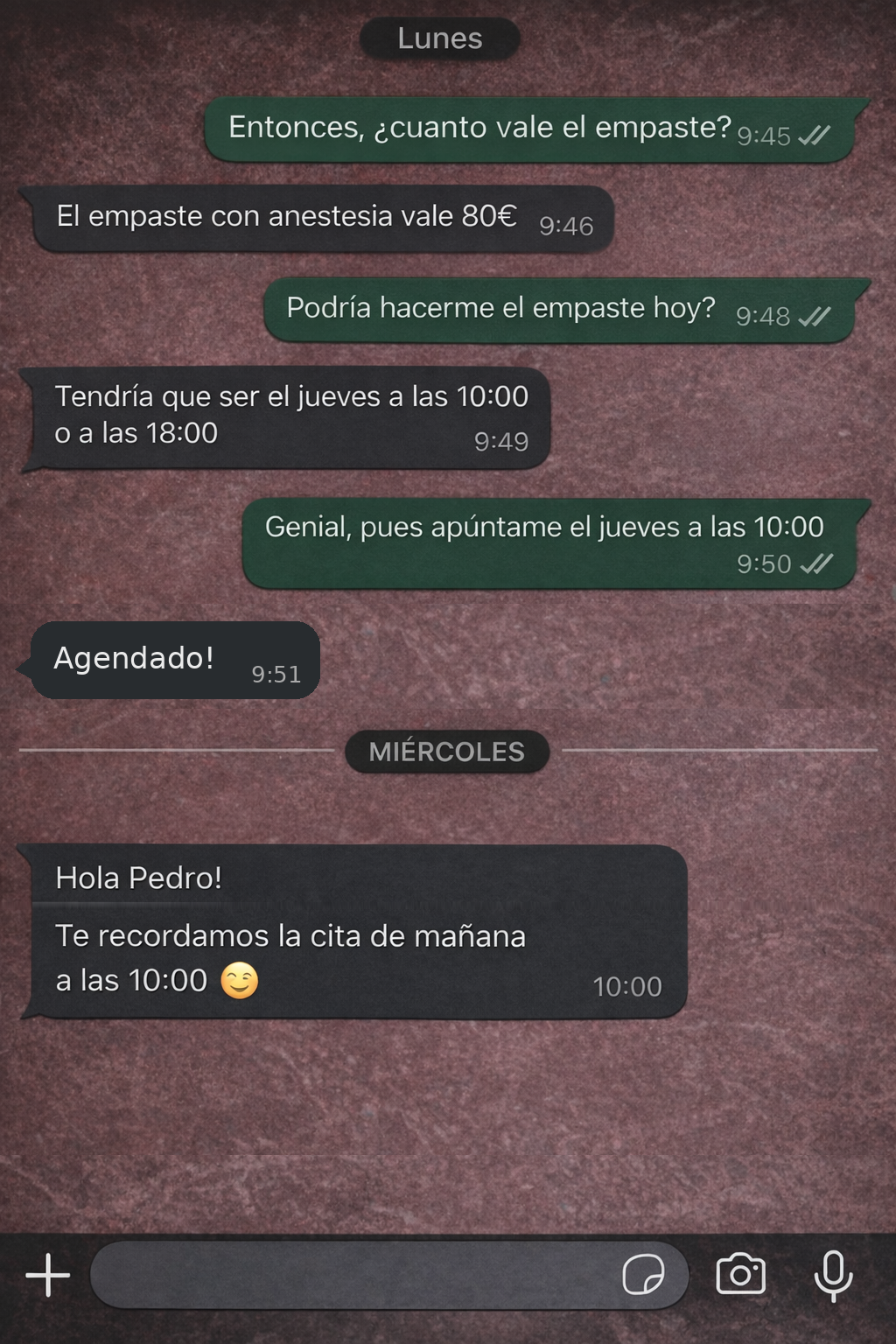Click the 10:00 timestamp of the reminder
Viewport: 896px width, 1344px height.
click(627, 986)
